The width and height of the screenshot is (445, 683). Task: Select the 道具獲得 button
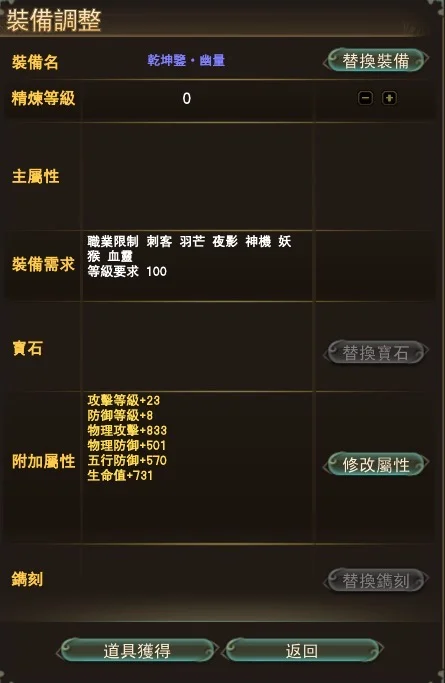(137, 650)
